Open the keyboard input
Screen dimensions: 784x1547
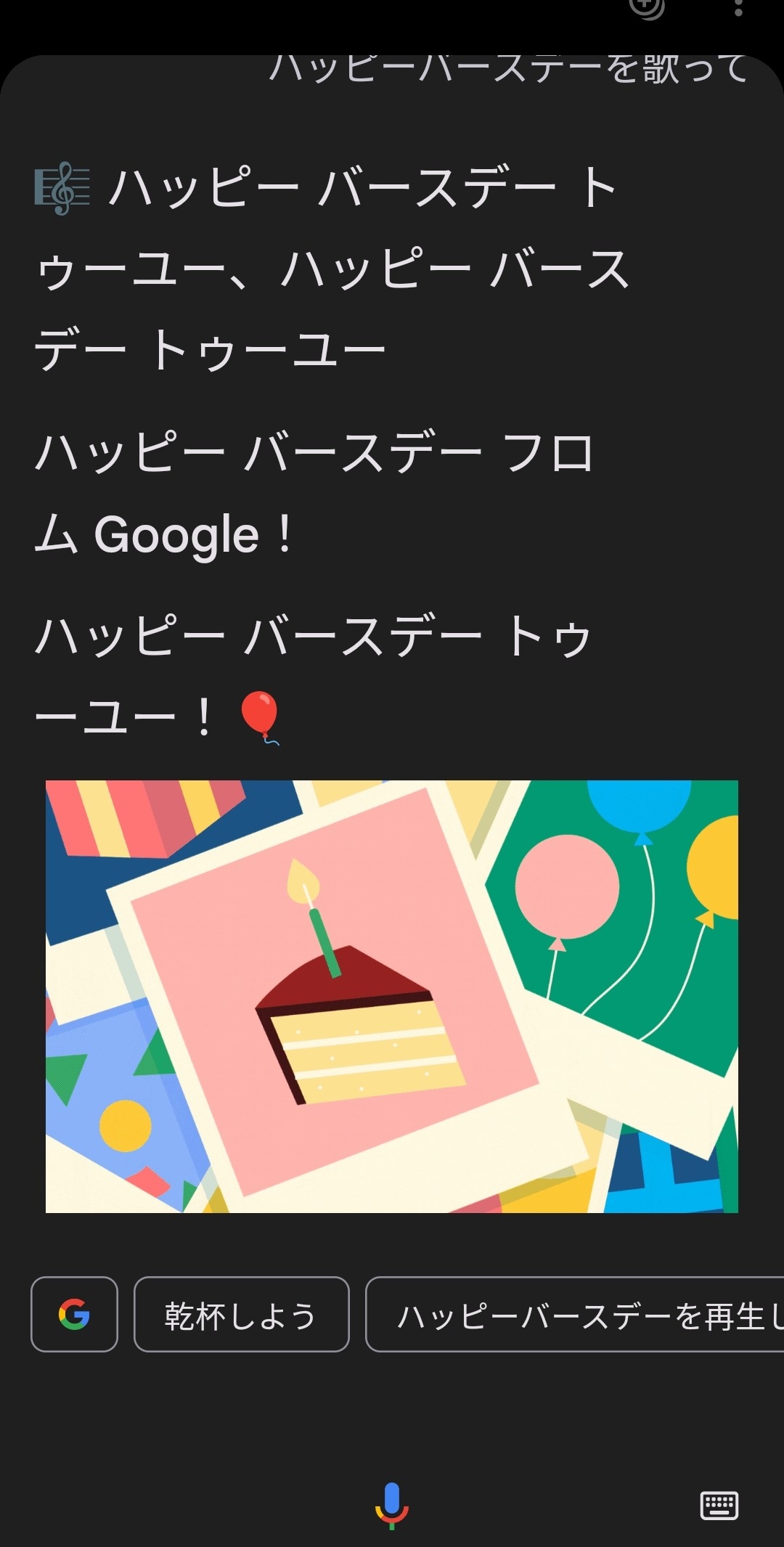pos(719,1506)
